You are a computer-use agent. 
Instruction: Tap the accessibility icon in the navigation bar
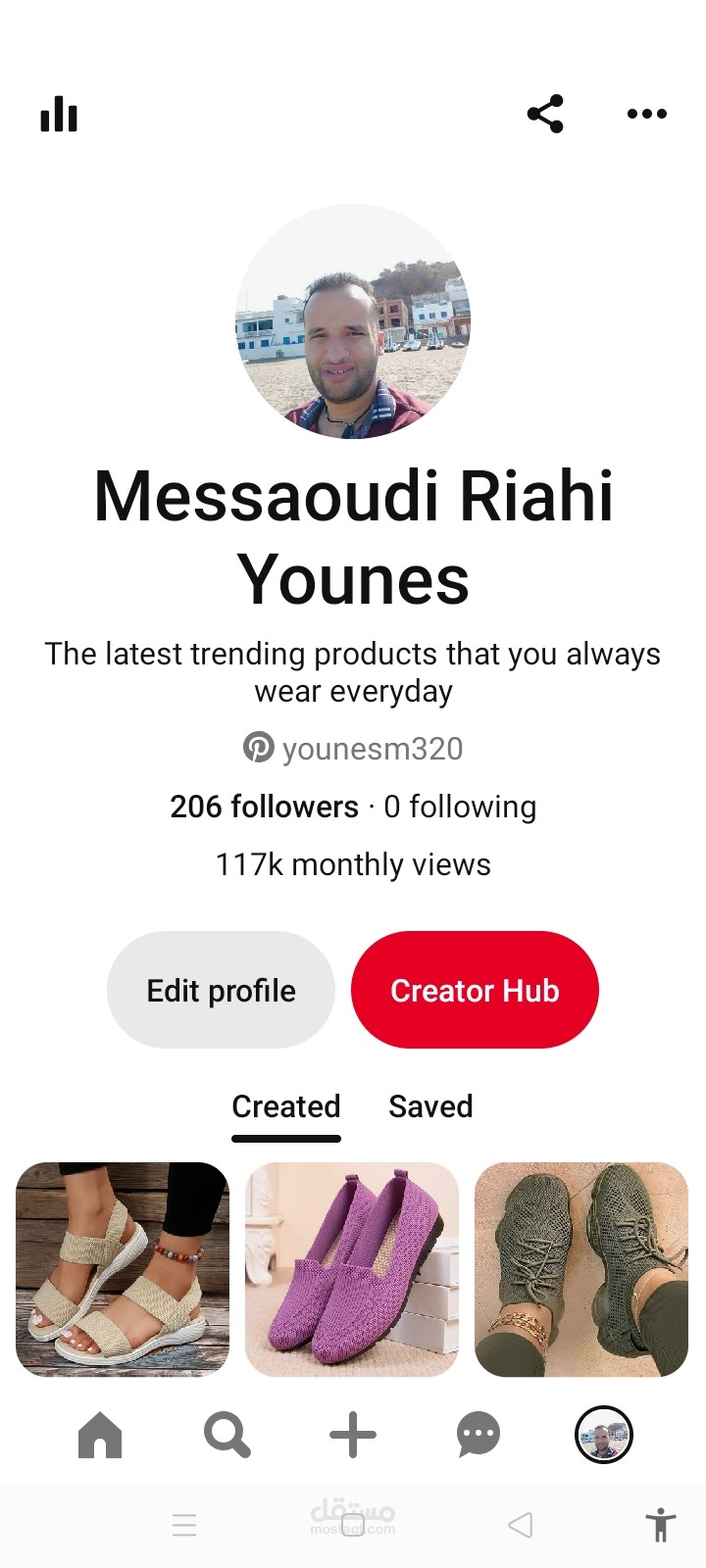point(662,1525)
